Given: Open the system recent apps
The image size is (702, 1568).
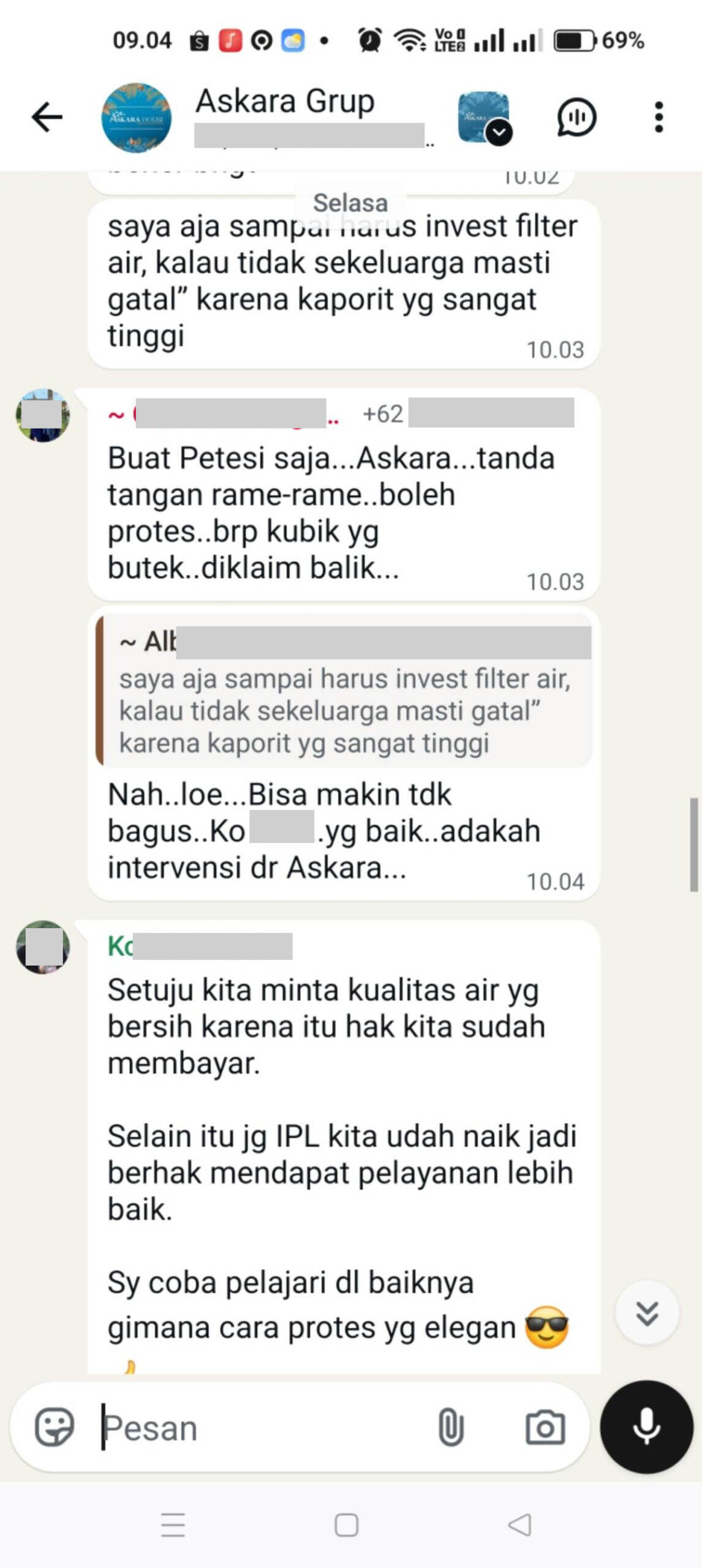Looking at the screenshot, I should pos(173,1525).
